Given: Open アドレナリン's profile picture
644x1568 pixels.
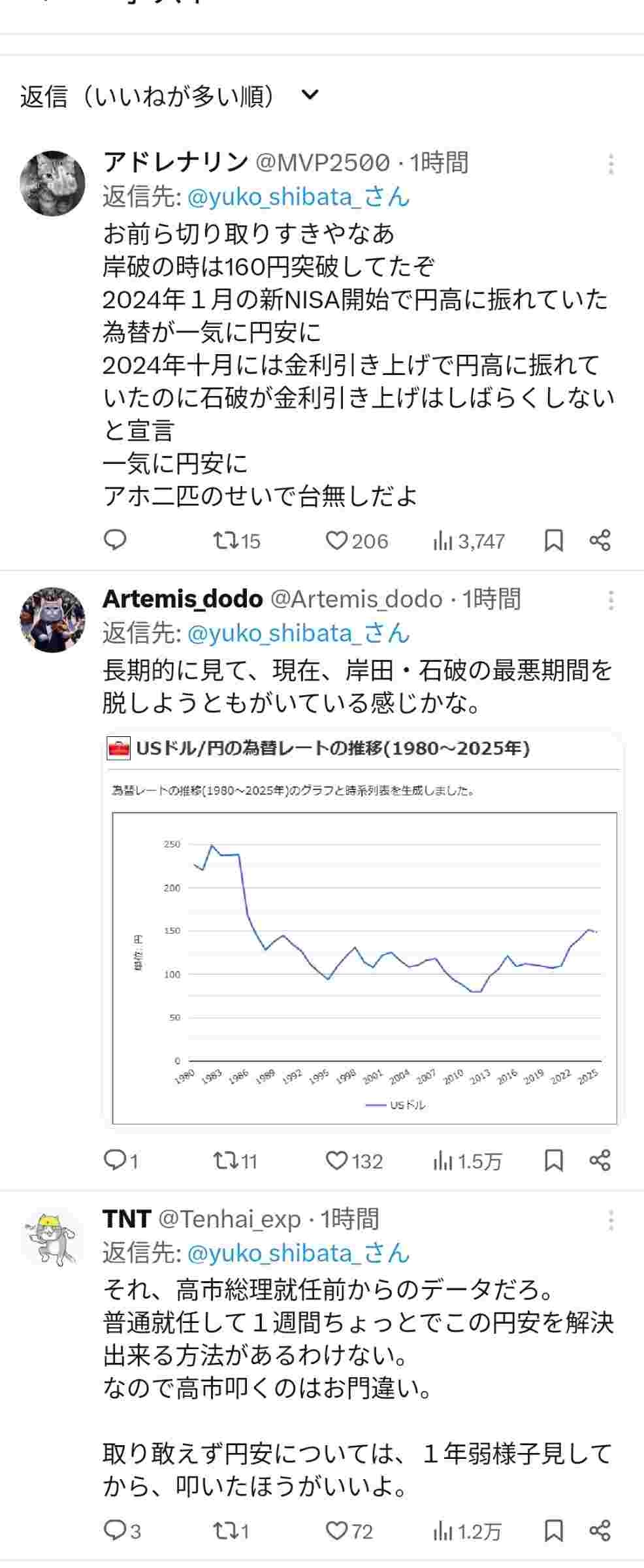Looking at the screenshot, I should (52, 184).
